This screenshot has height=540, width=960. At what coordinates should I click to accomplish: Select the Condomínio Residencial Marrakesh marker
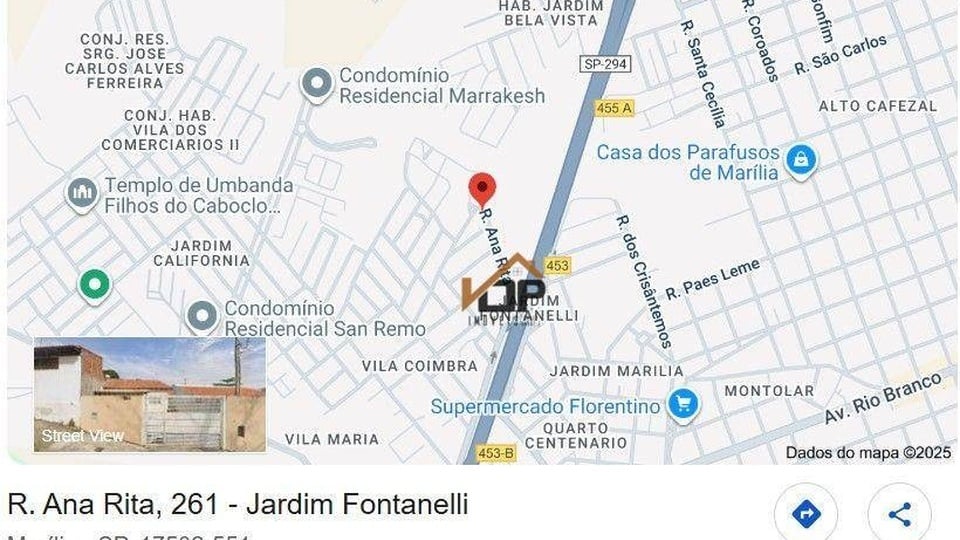click(x=317, y=84)
